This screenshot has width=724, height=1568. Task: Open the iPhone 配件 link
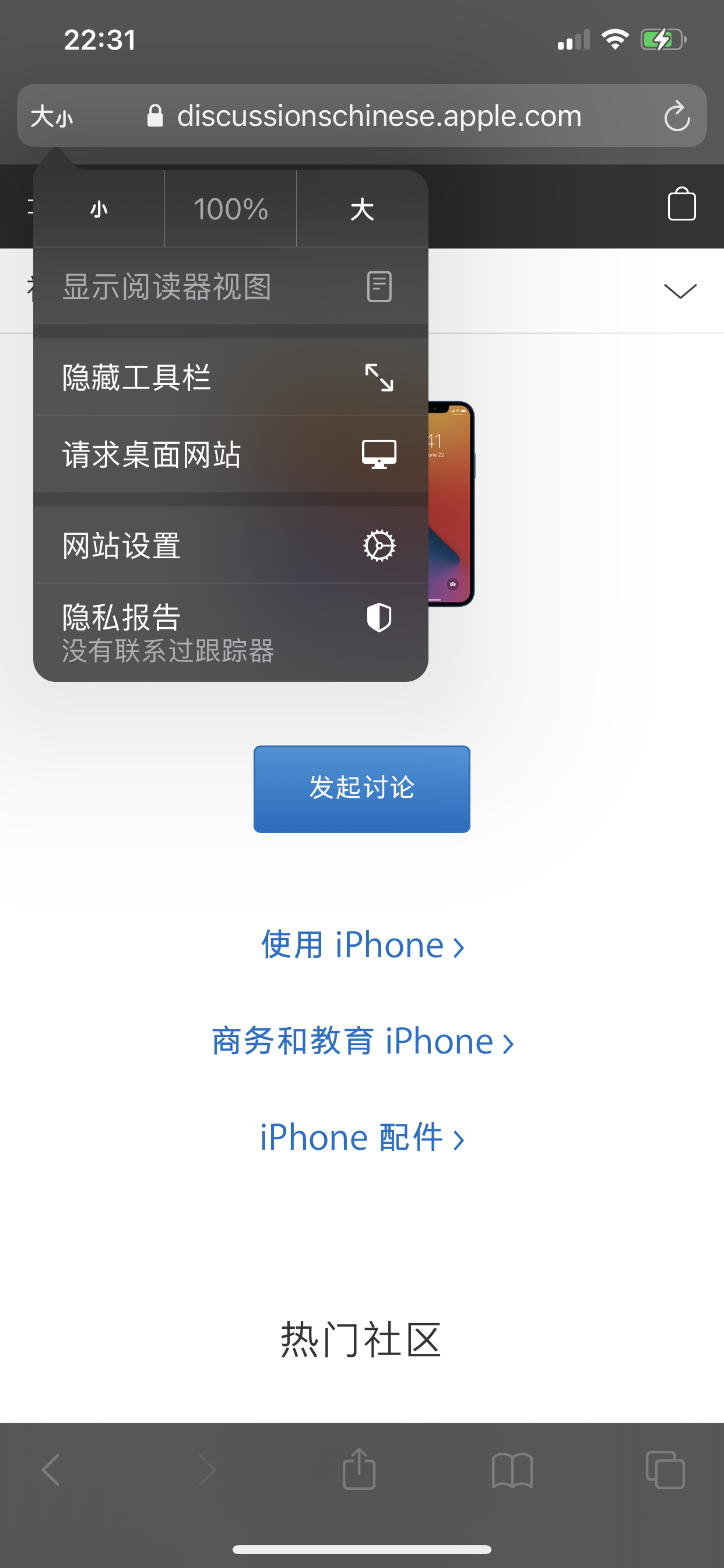[x=361, y=1137]
